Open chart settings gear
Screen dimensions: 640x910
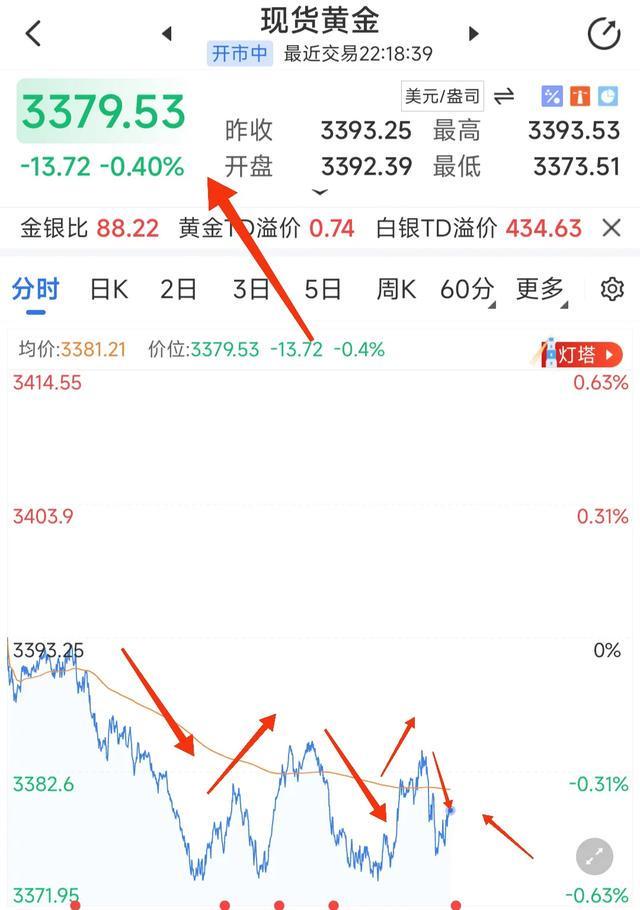point(612,290)
